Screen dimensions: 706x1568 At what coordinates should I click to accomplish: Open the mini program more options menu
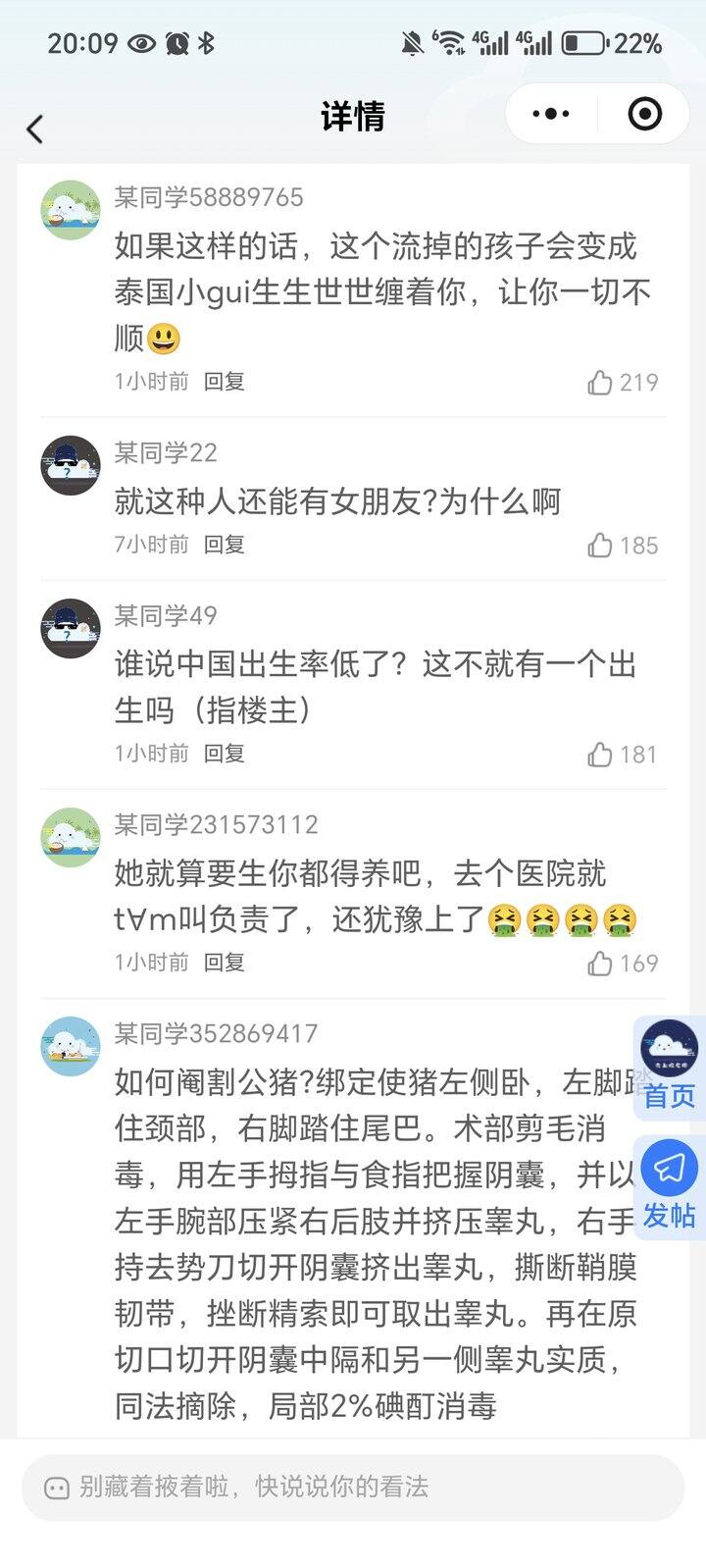tap(551, 115)
